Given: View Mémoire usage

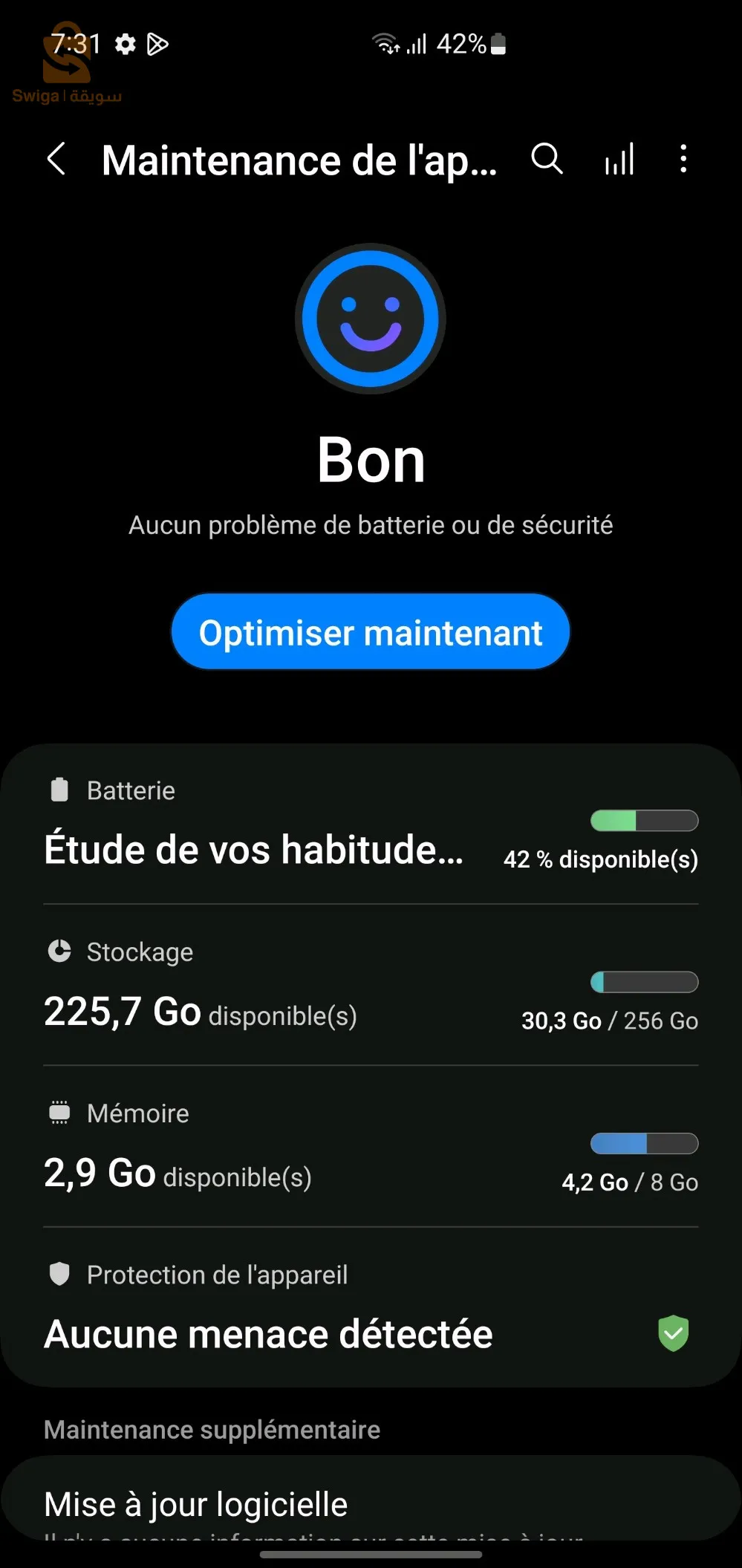Looking at the screenshot, I should (x=371, y=1147).
